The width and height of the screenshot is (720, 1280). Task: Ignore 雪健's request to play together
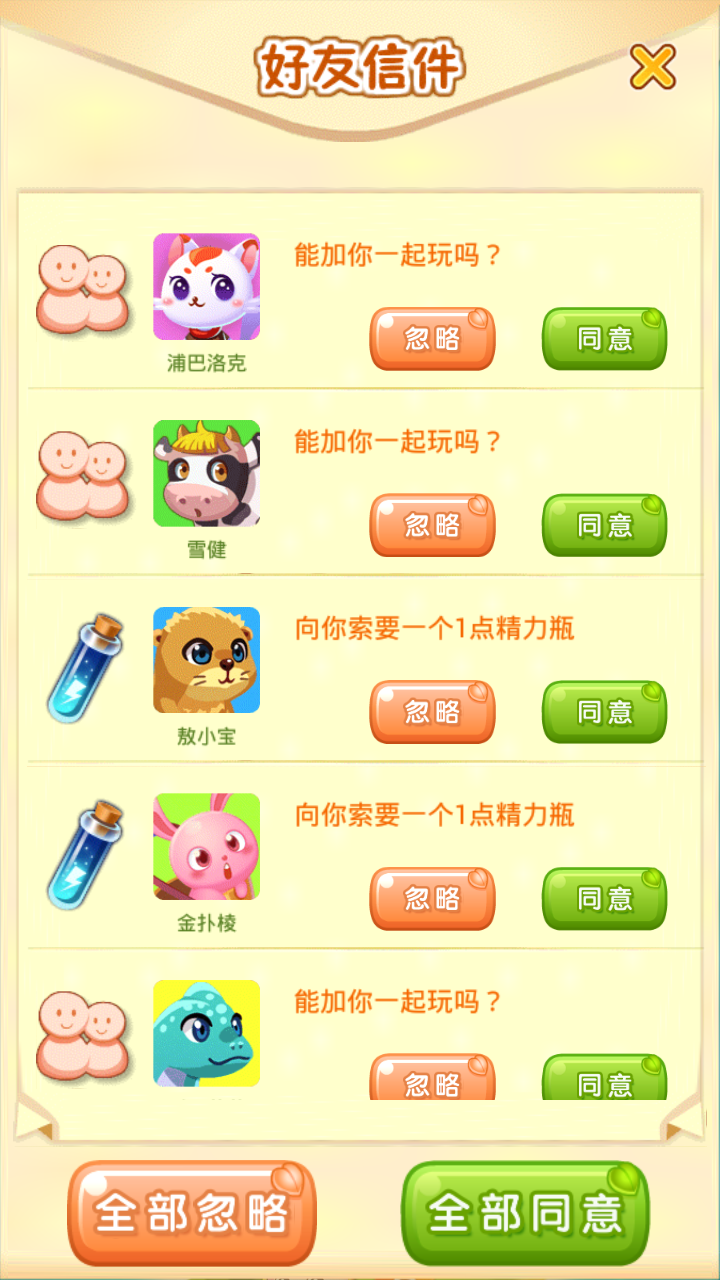pos(432,525)
